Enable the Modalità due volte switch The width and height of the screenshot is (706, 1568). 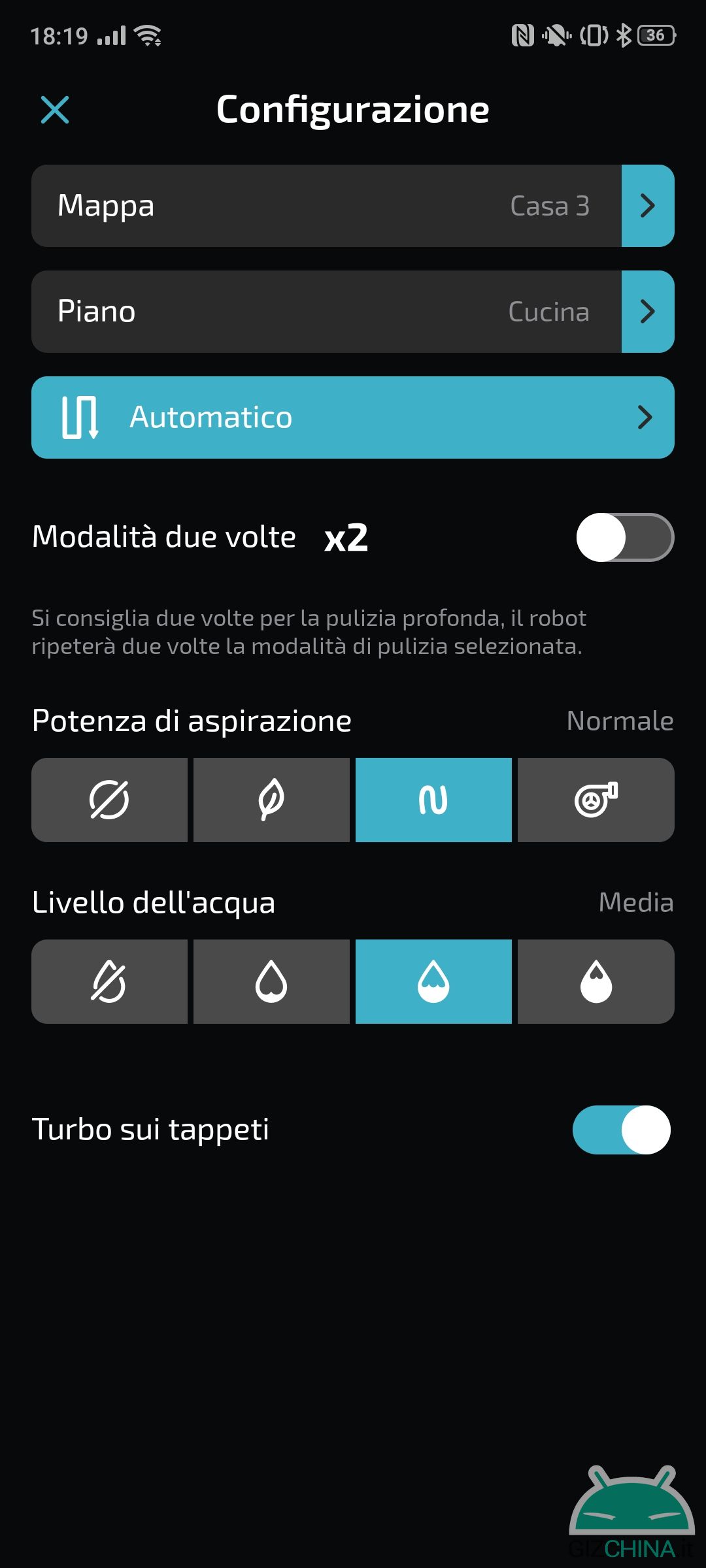click(x=625, y=537)
